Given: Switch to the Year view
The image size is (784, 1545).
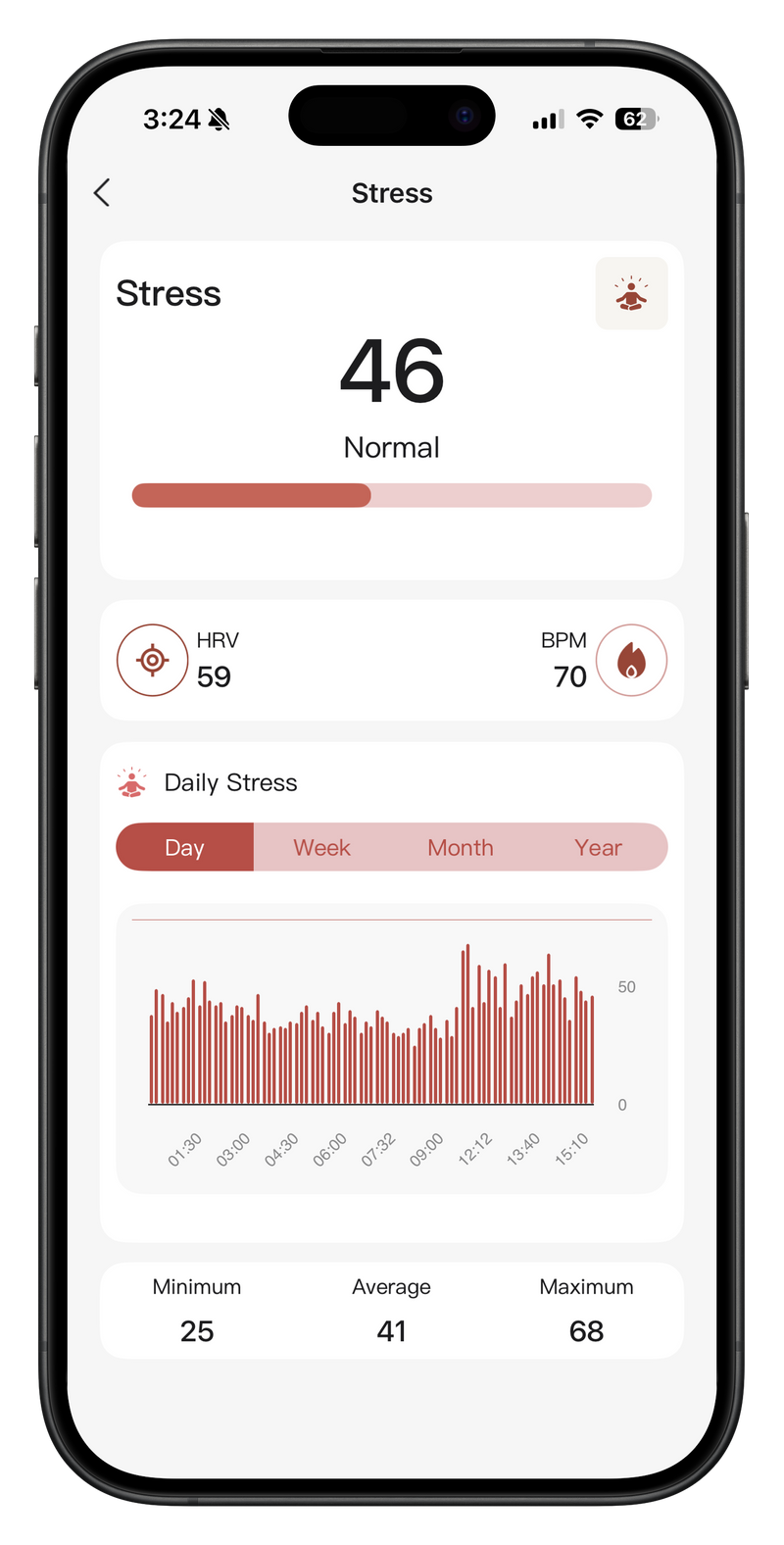Looking at the screenshot, I should [x=598, y=848].
